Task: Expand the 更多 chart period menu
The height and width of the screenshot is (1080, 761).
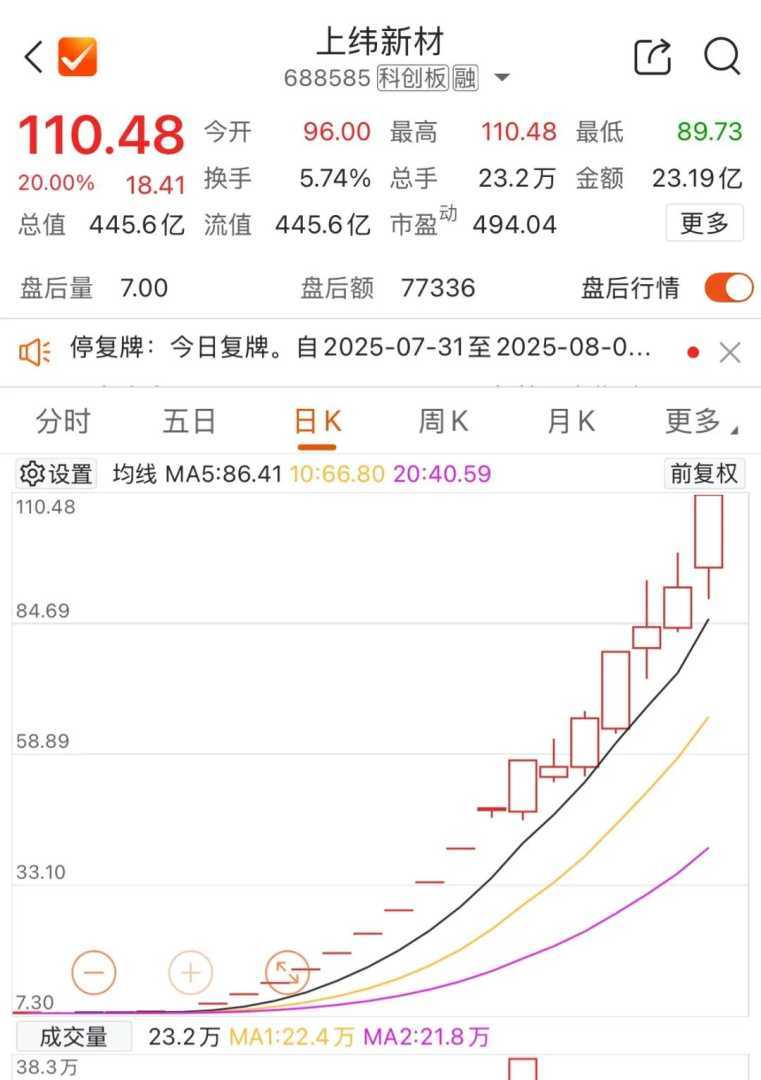Action: click(698, 422)
